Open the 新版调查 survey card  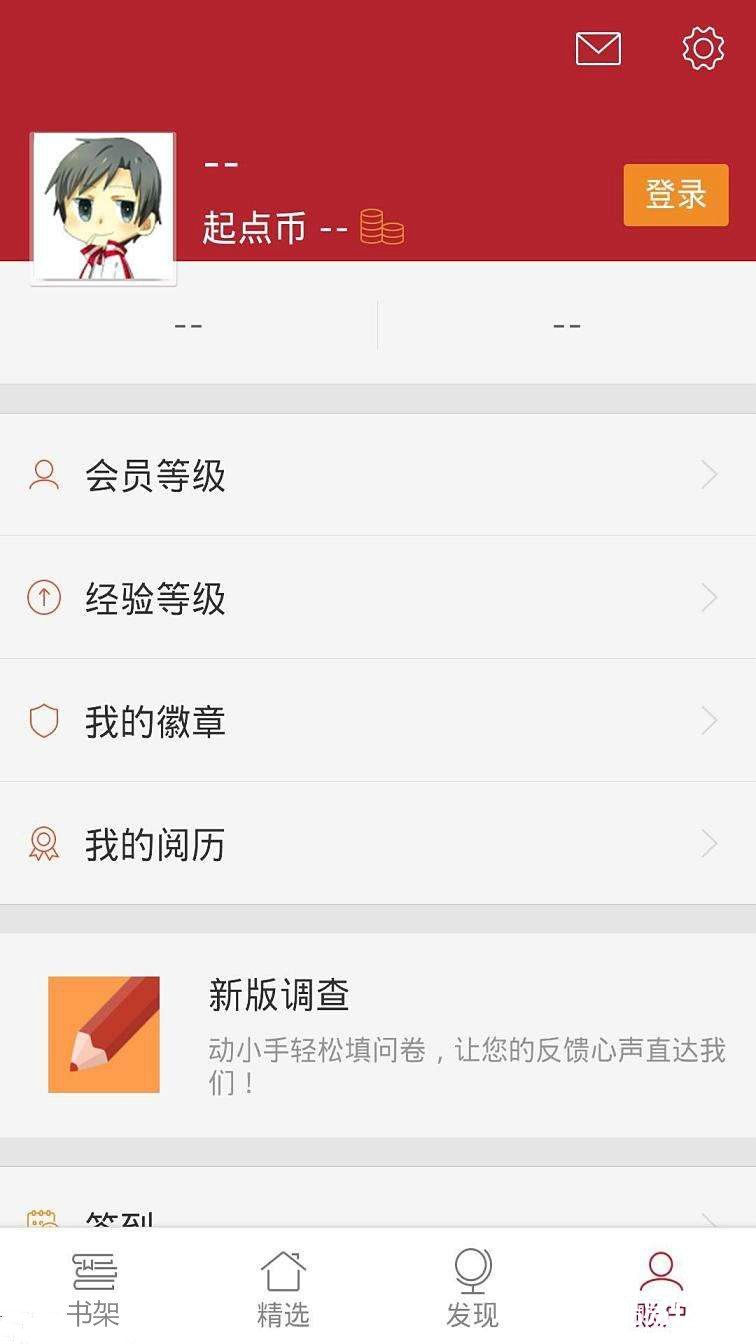[x=377, y=1035]
